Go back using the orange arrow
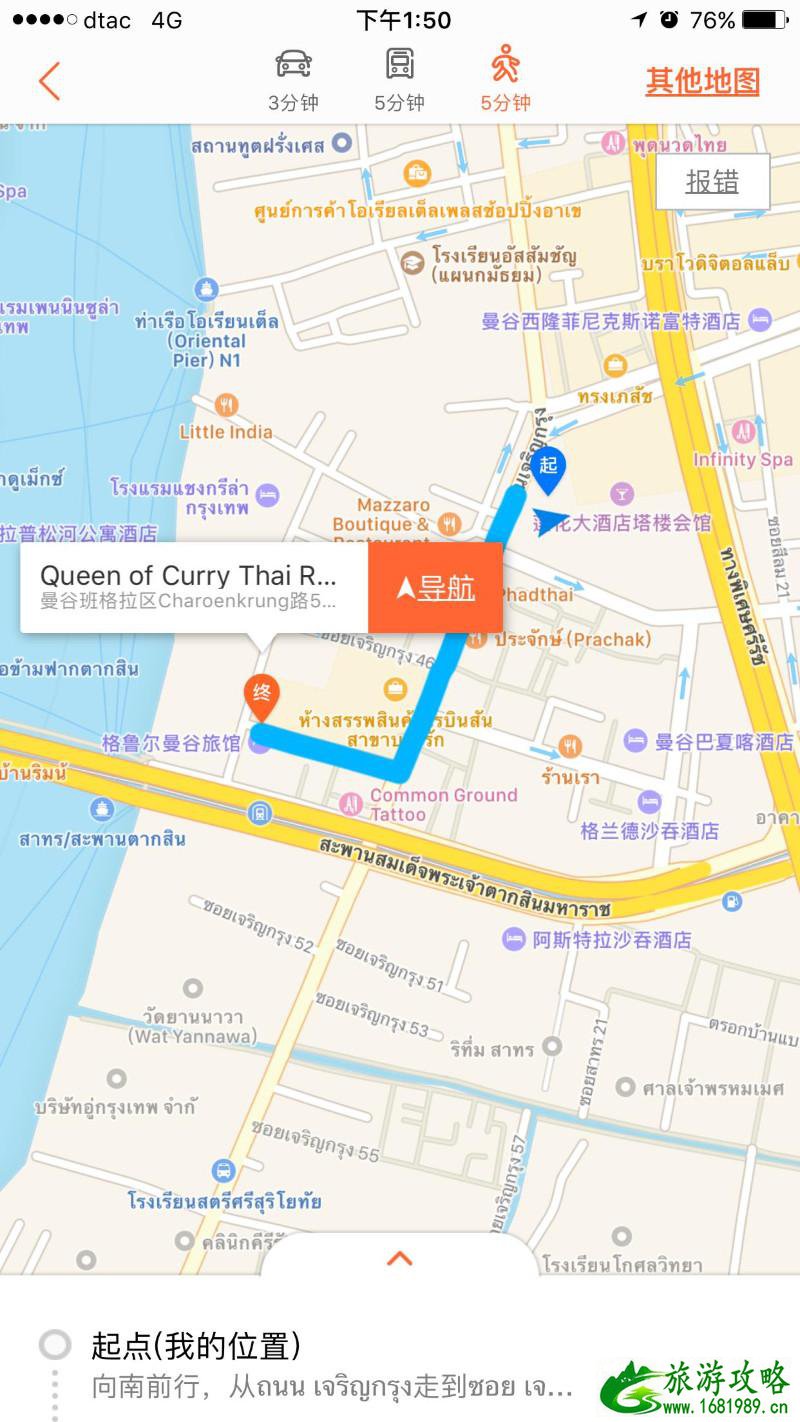Viewport: 800px width, 1422px height. [49, 81]
